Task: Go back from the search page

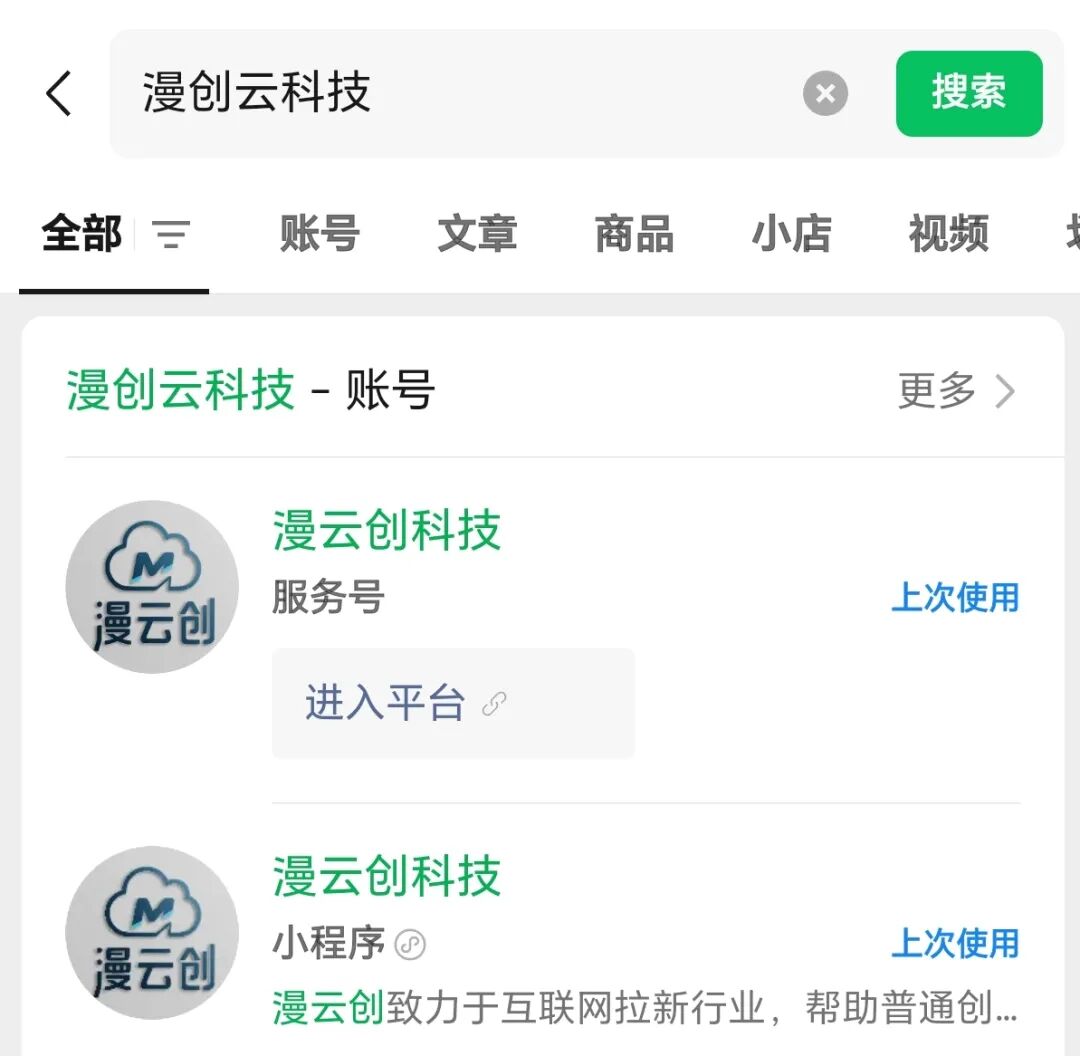Action: point(59,94)
